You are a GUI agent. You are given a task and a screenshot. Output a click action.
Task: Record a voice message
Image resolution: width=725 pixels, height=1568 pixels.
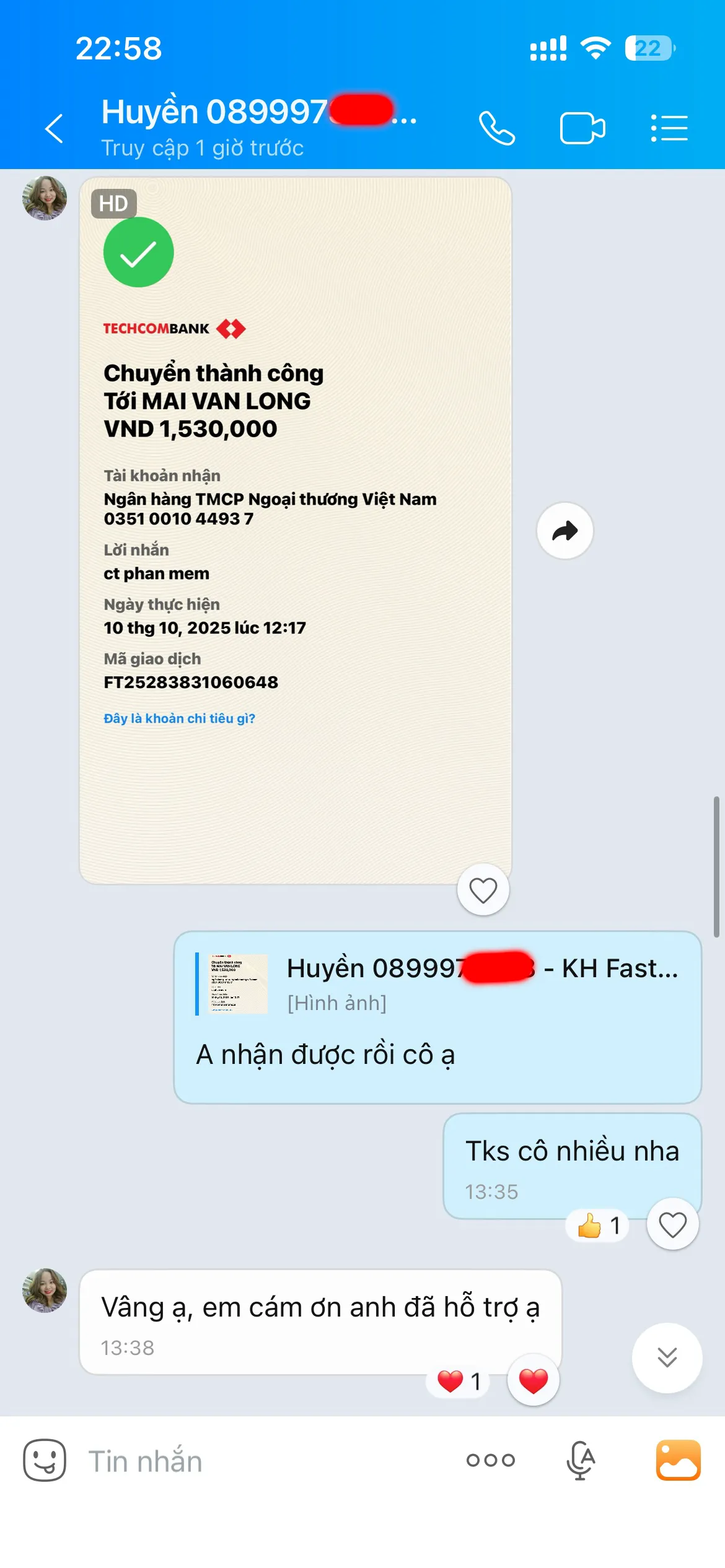coord(581,1460)
